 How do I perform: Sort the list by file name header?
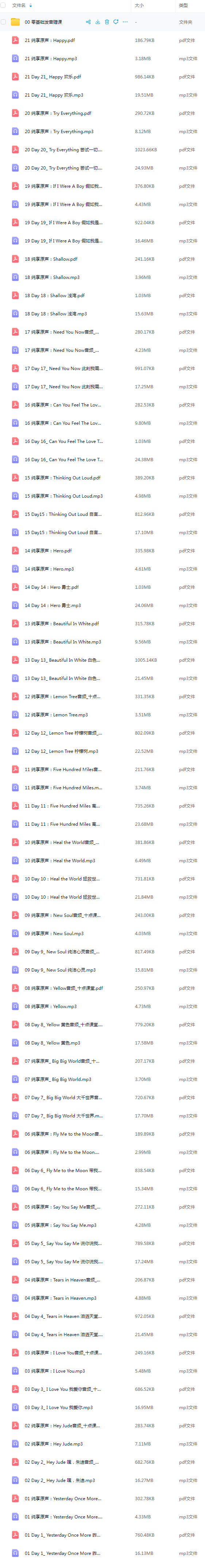tap(19, 5)
